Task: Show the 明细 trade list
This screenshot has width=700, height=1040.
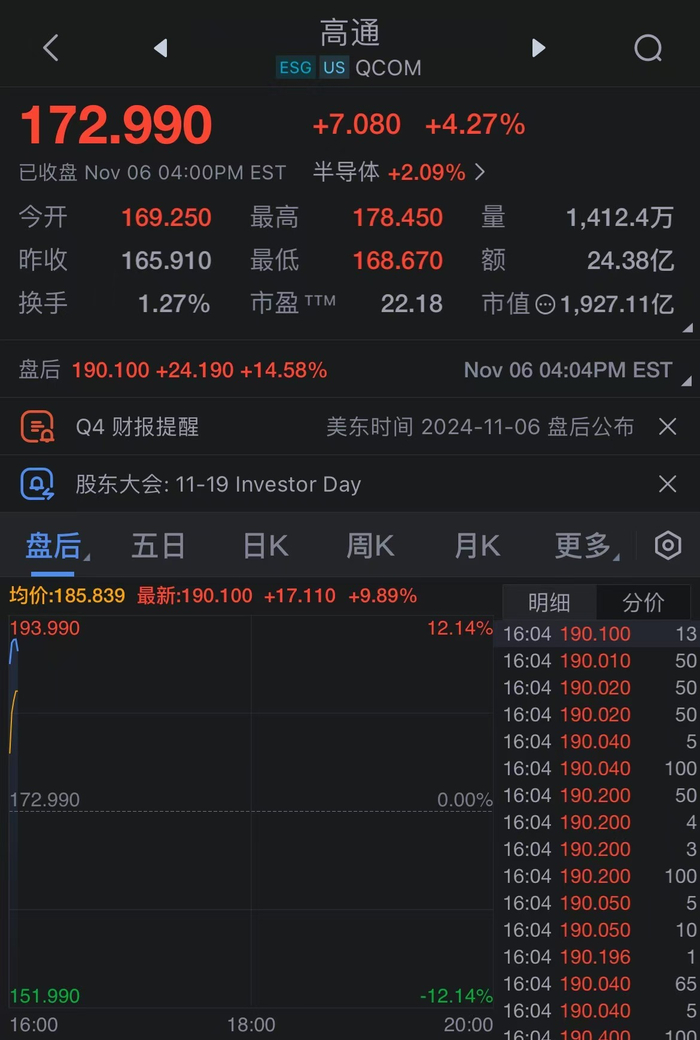Action: [549, 602]
